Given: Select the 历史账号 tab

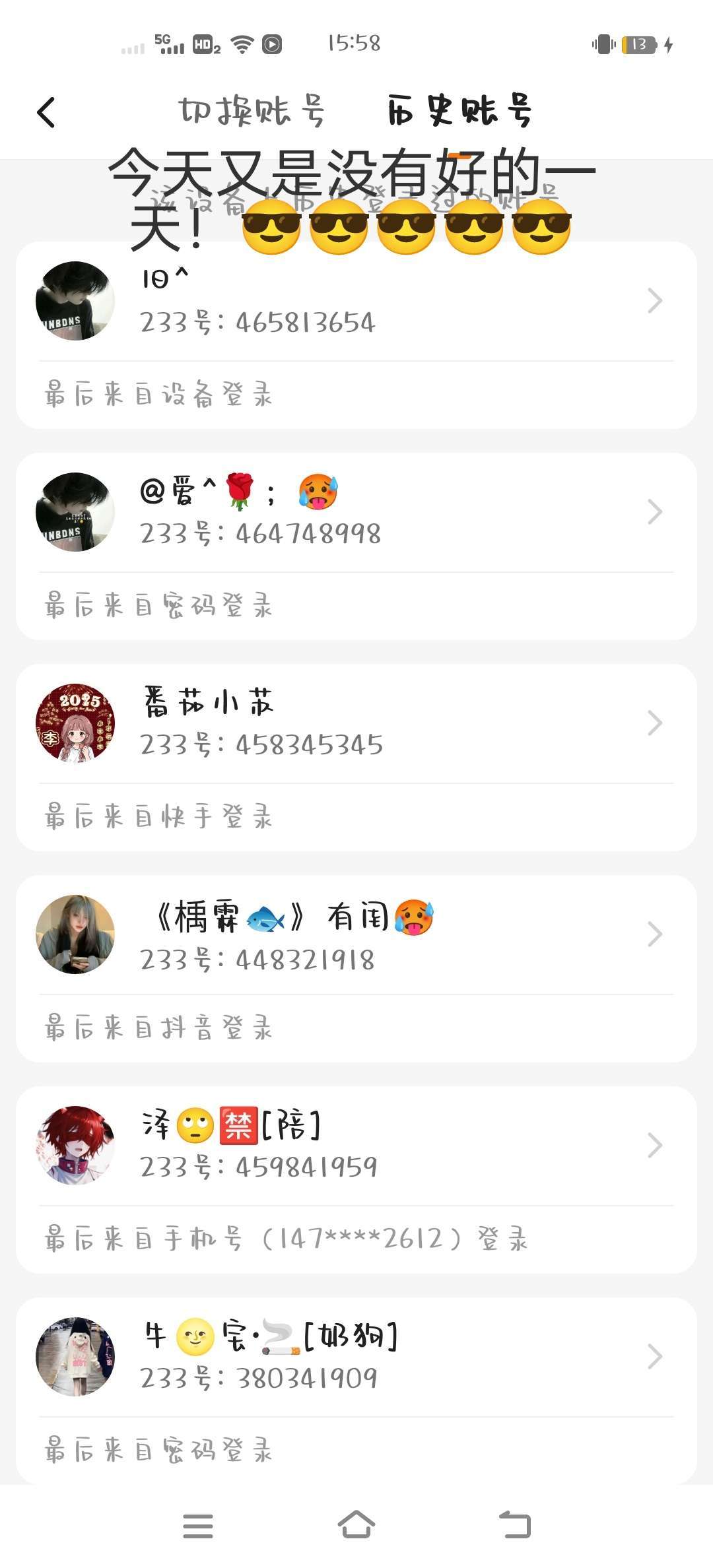Looking at the screenshot, I should [459, 111].
